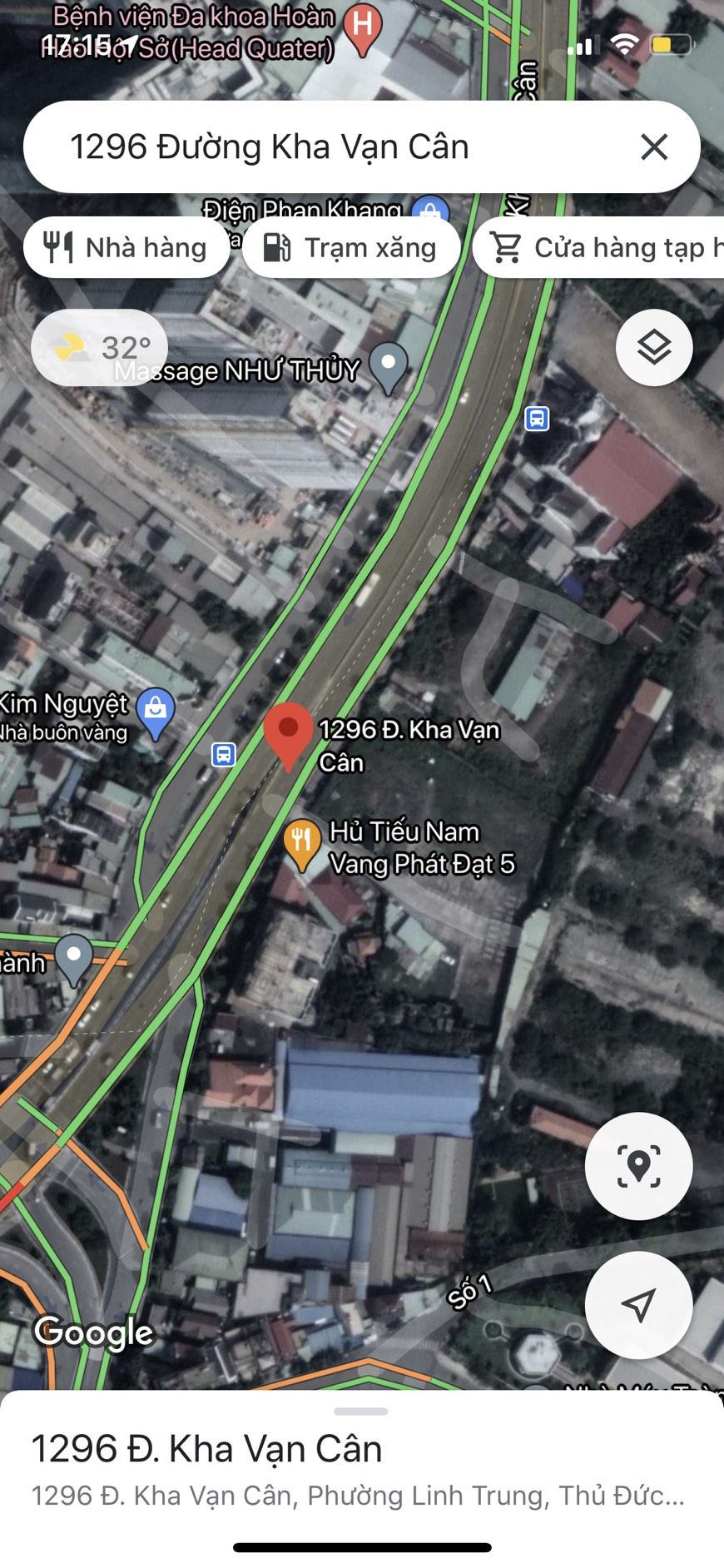Tap the Massage NHƯ THỦY map pin

(x=389, y=368)
